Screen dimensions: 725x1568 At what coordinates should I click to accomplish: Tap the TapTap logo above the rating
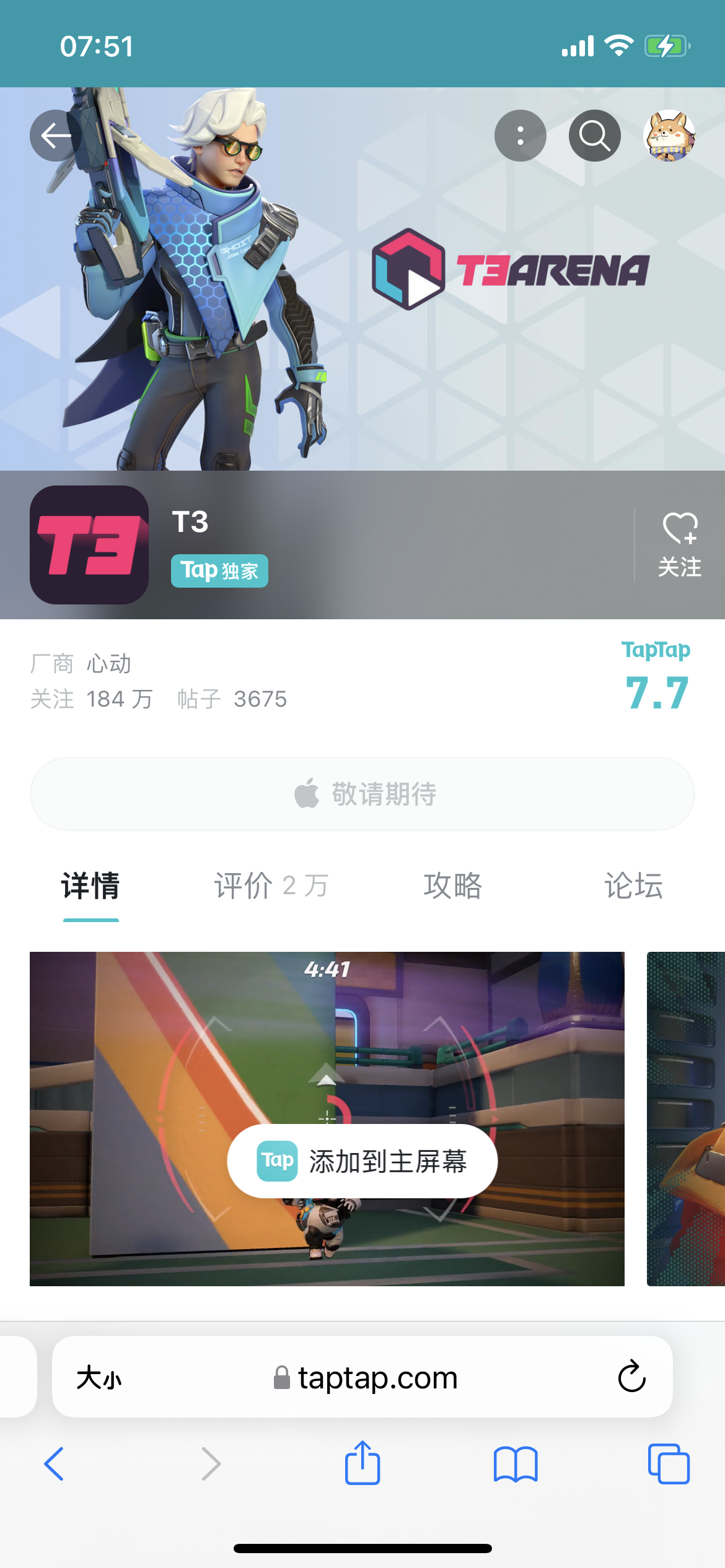[655, 651]
